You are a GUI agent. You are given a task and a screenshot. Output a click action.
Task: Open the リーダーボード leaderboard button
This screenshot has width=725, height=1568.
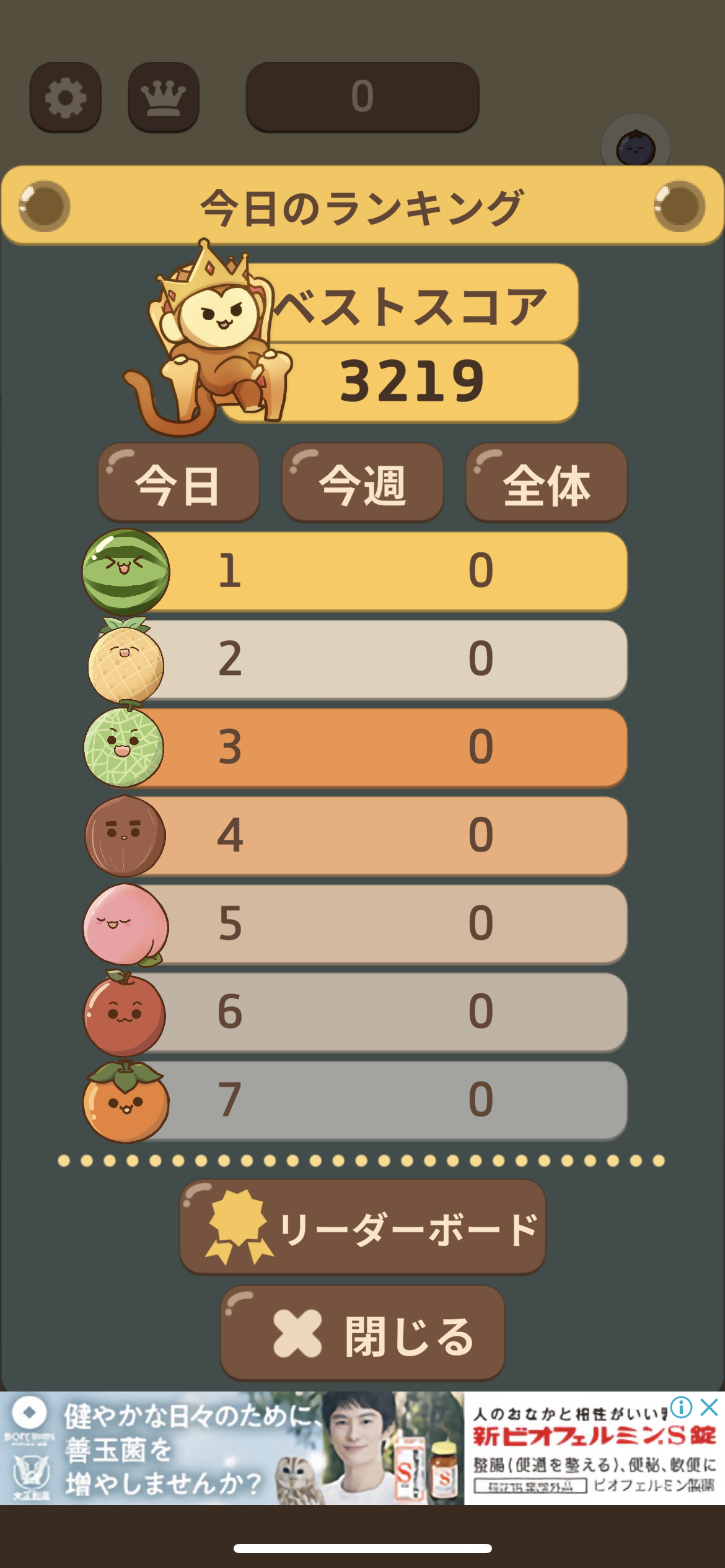[362, 1228]
